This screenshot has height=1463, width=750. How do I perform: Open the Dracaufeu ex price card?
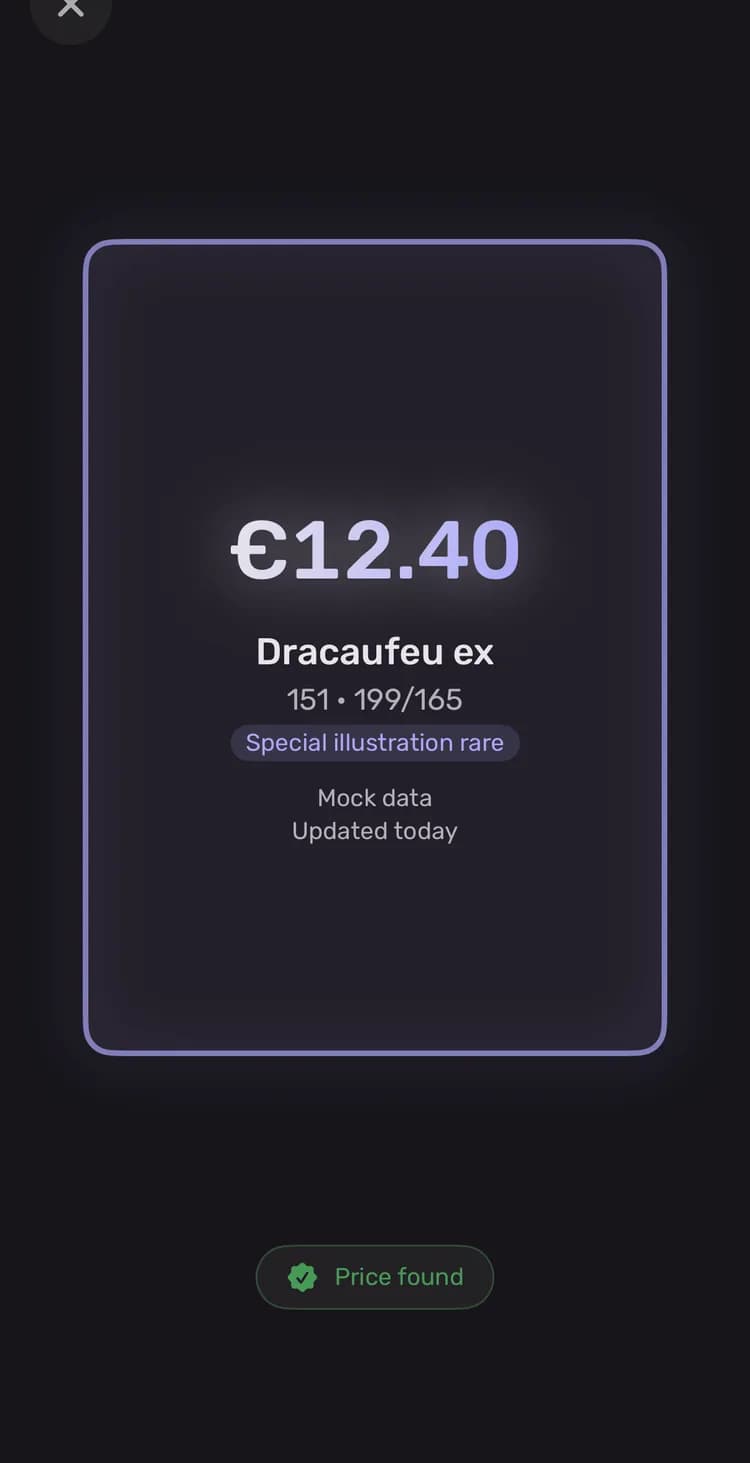pyautogui.click(x=375, y=647)
